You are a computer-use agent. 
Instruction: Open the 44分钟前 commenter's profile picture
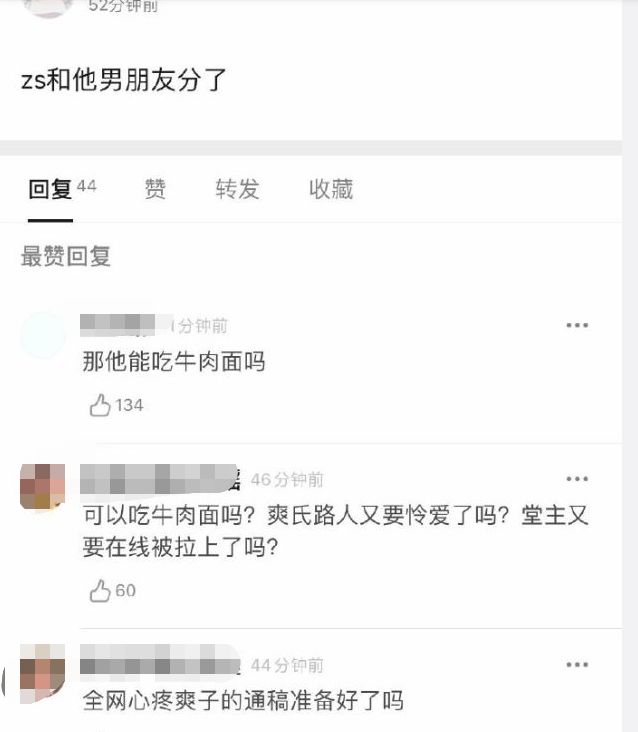click(42, 674)
